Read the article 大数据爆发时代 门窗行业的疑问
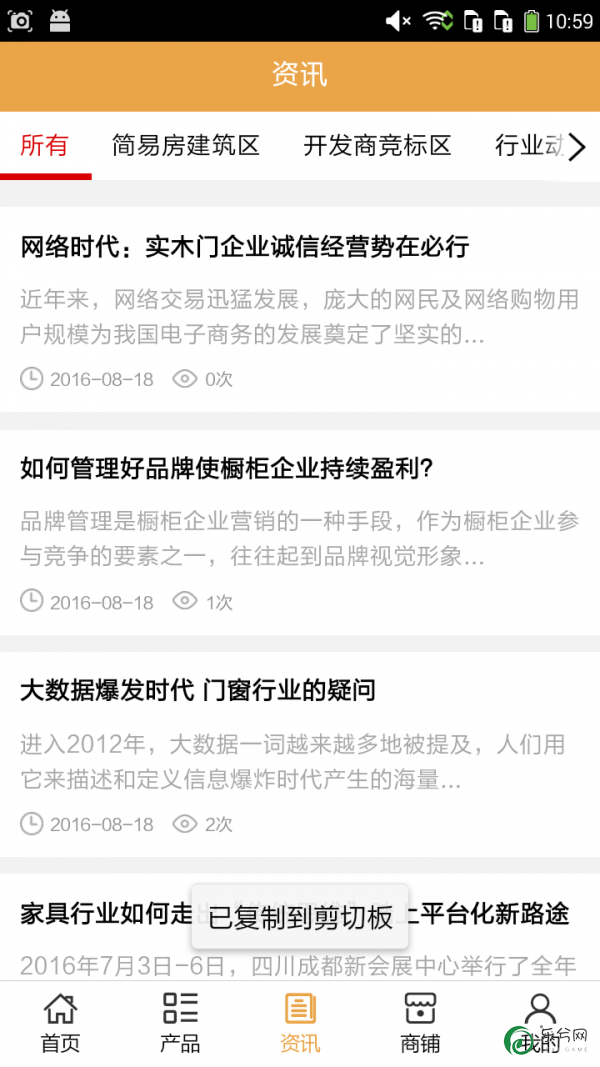The height and width of the screenshot is (1067, 600). [x=300, y=755]
